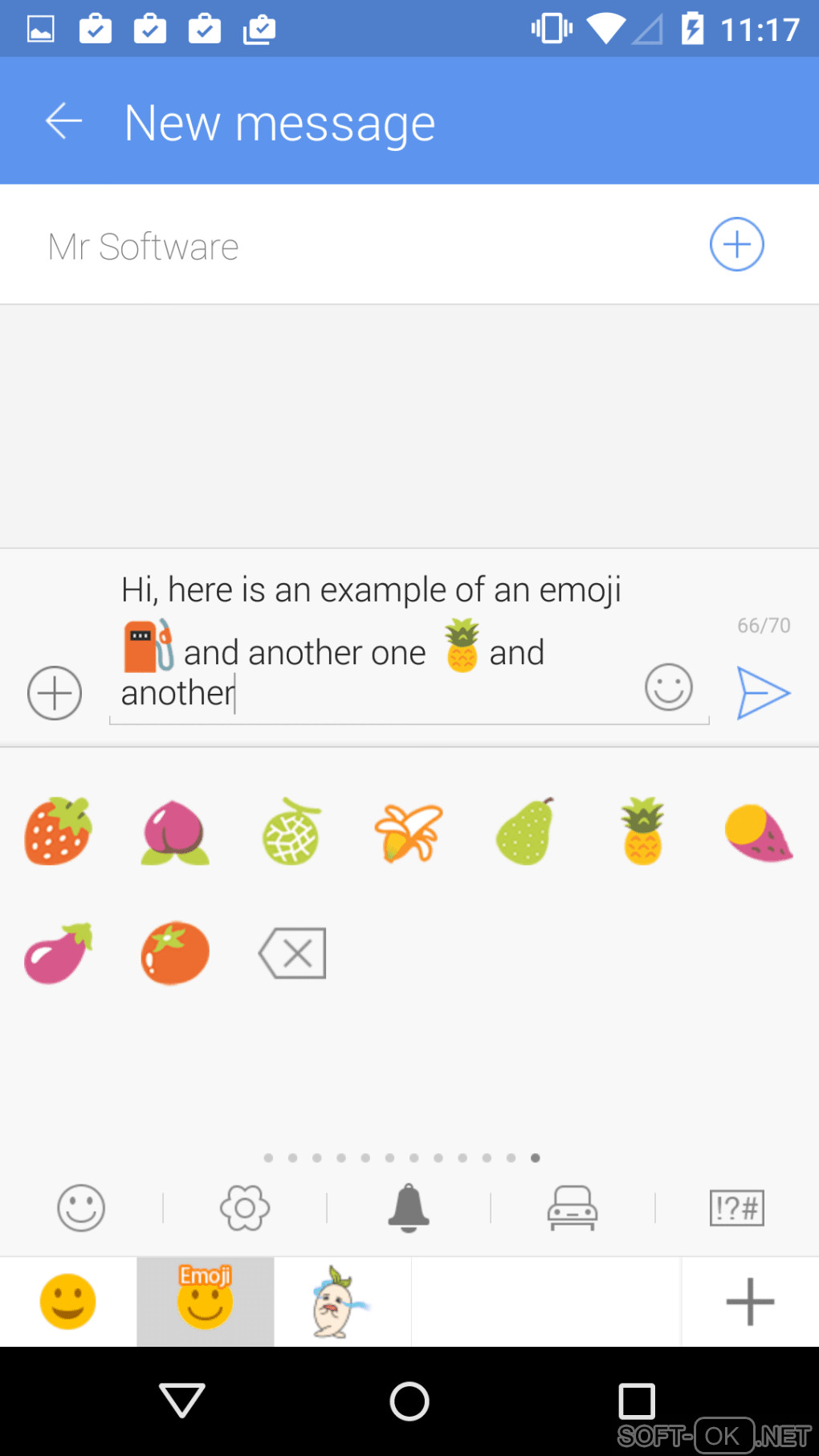Open the attachment plus button
This screenshot has height=1456, width=819.
[x=55, y=692]
